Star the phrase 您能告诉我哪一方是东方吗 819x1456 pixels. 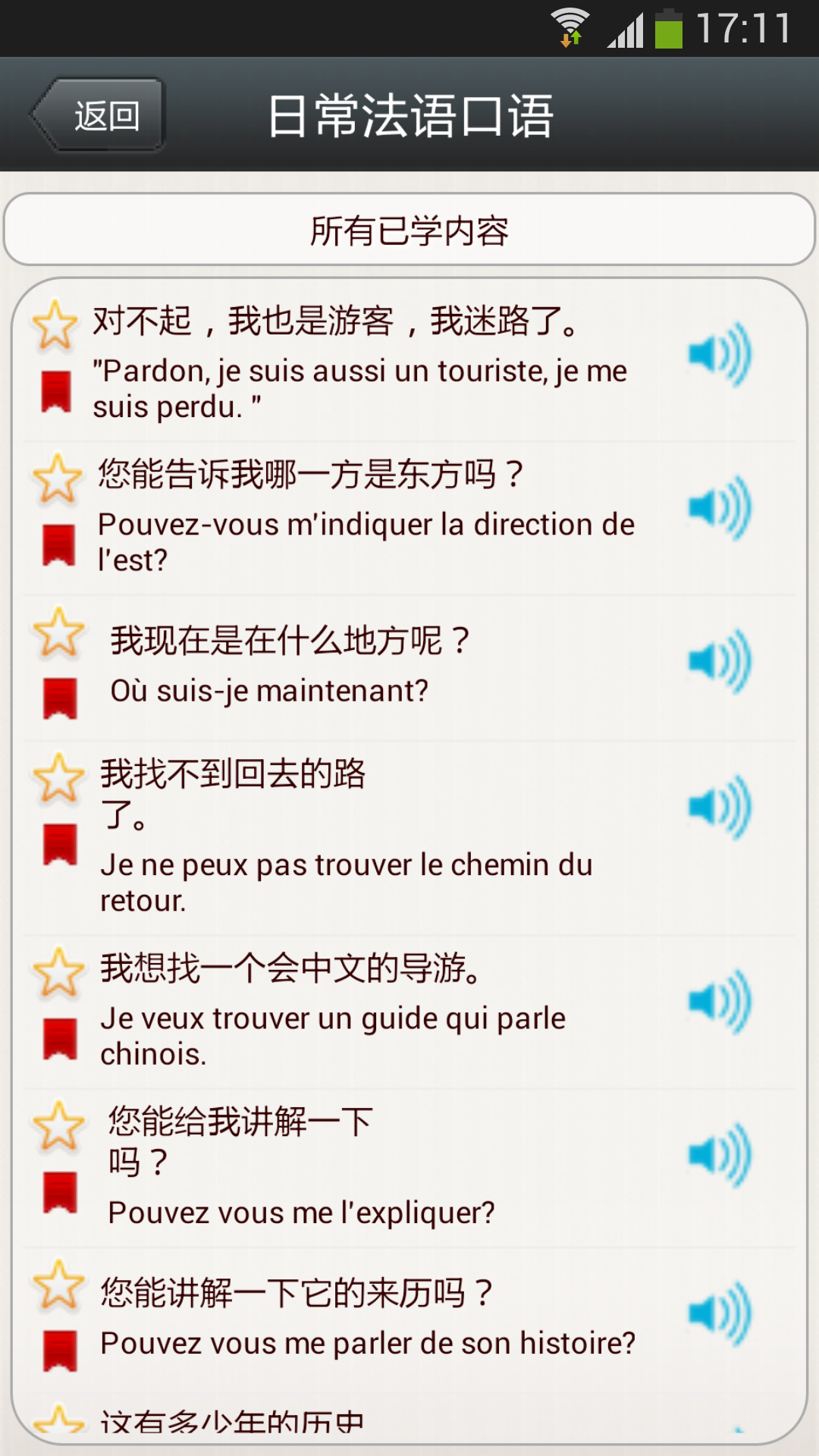(57, 479)
